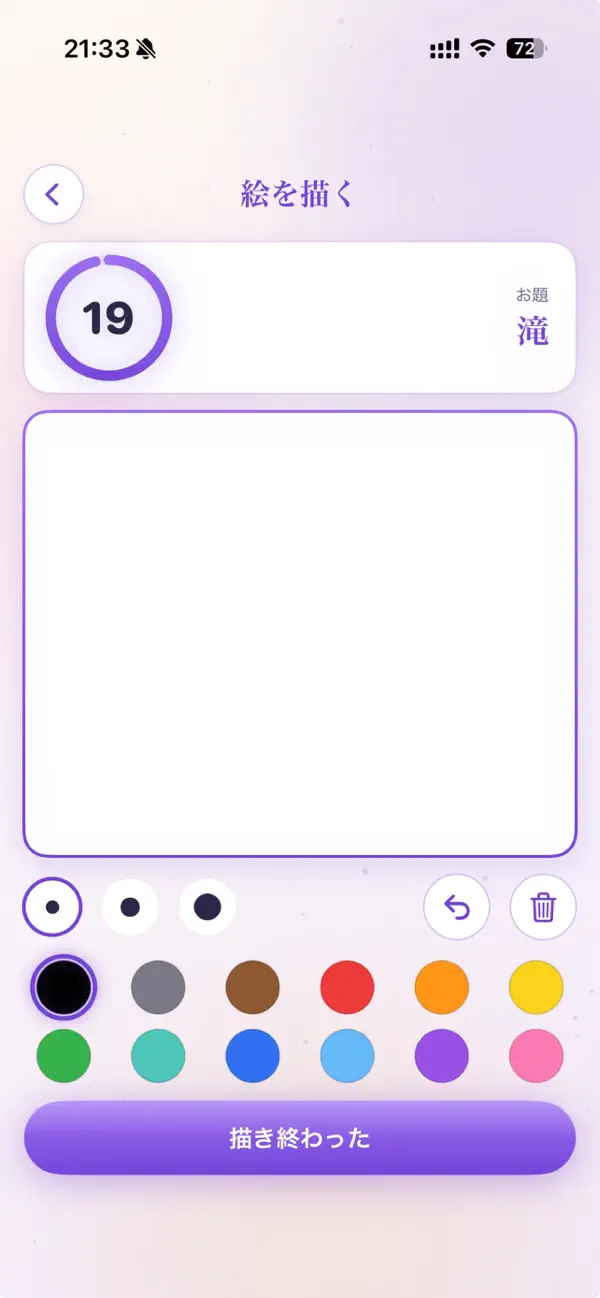The height and width of the screenshot is (1298, 600).
Task: Go back using the arrow button
Action: pos(53,194)
